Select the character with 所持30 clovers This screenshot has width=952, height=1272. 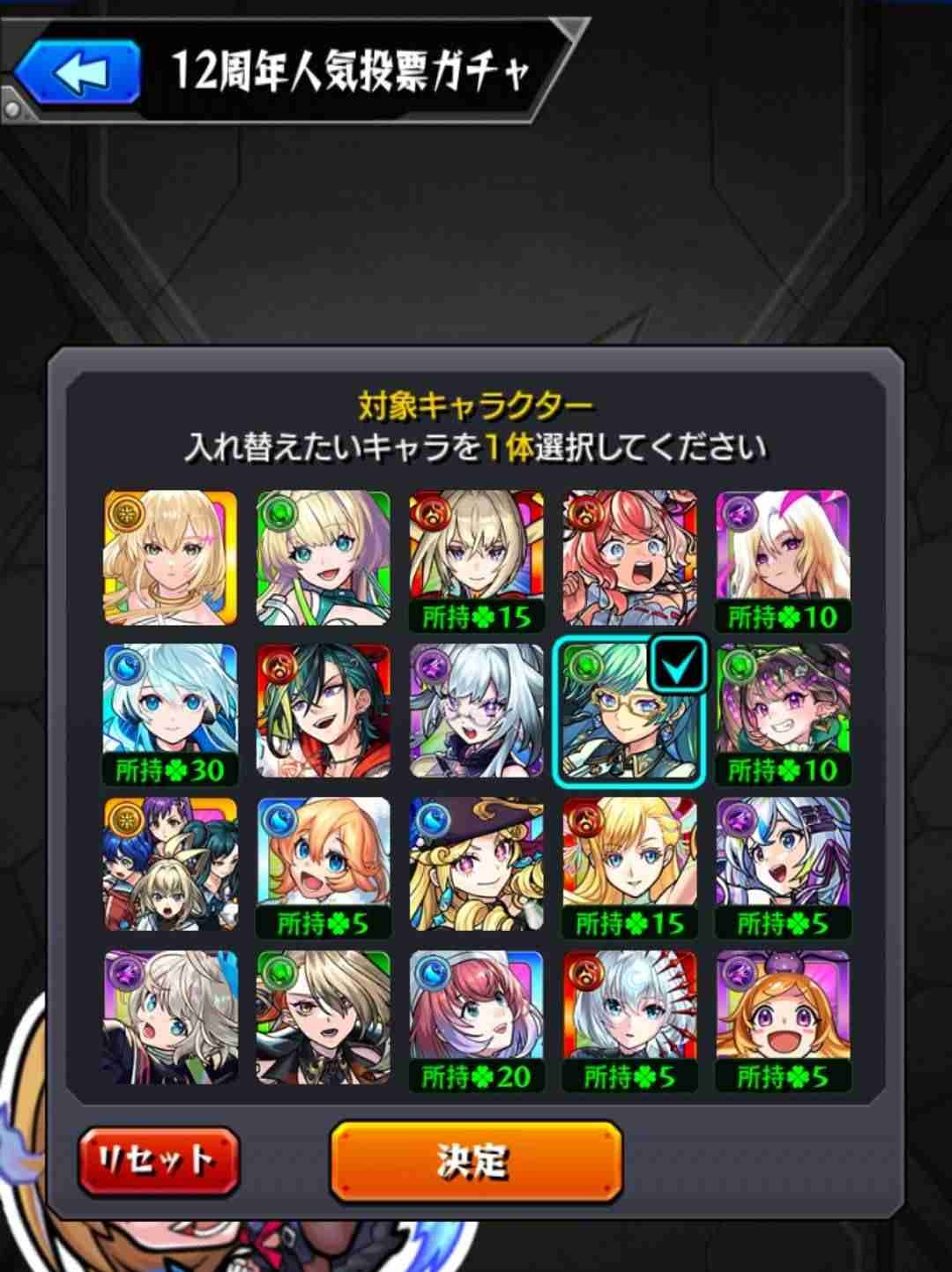(170, 712)
